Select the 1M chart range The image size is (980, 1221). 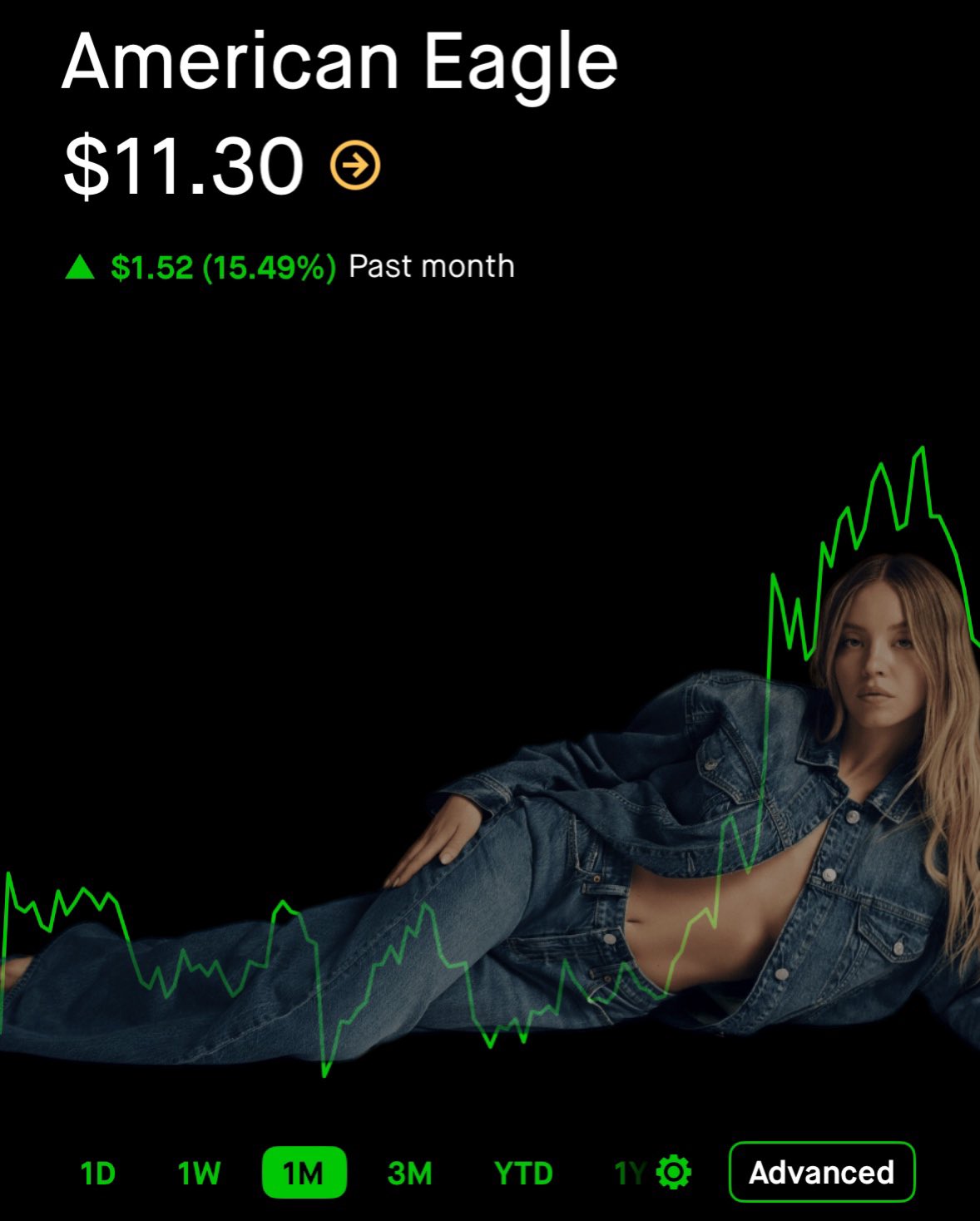[304, 1173]
